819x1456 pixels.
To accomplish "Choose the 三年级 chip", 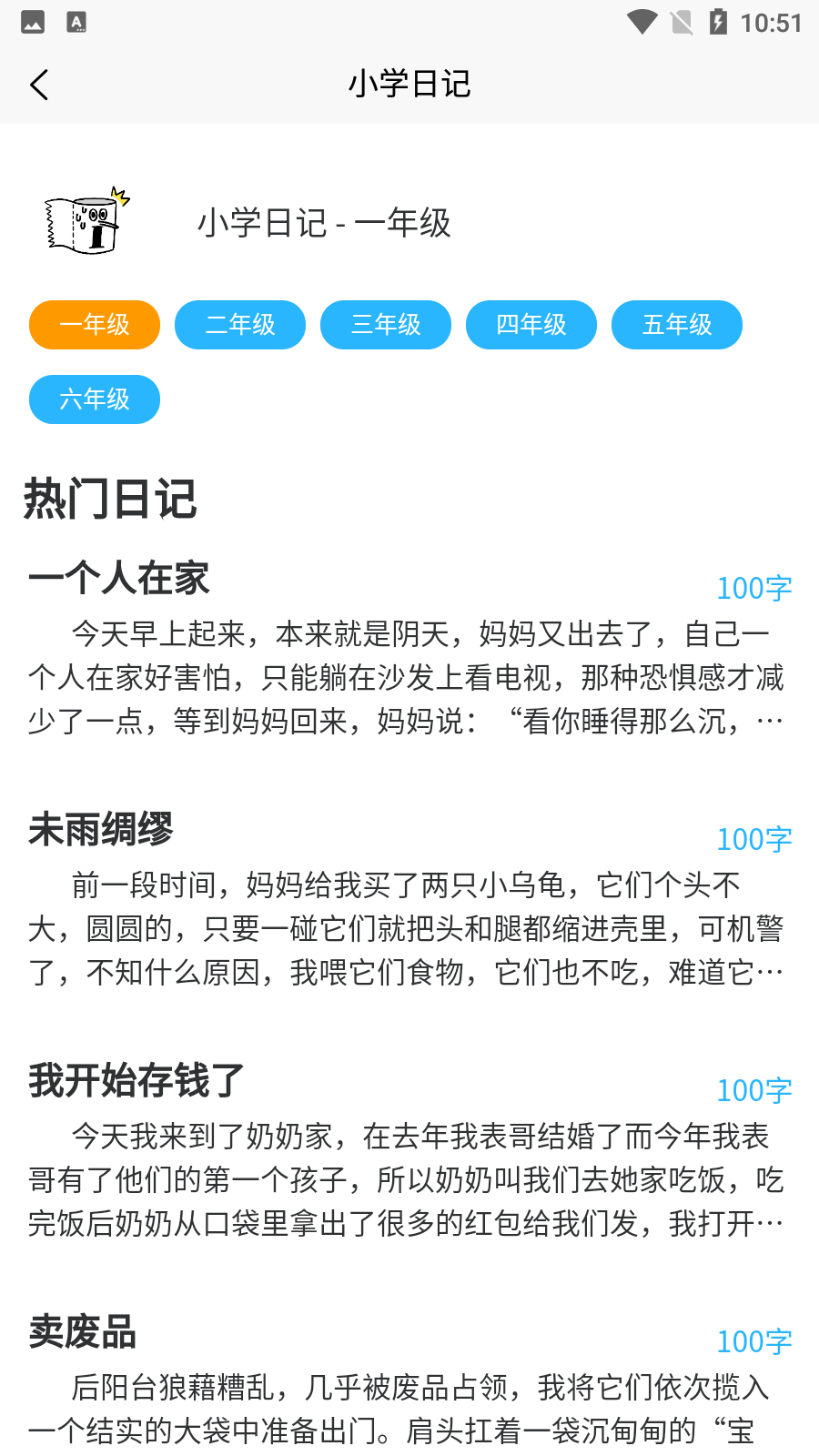I will pyautogui.click(x=386, y=325).
